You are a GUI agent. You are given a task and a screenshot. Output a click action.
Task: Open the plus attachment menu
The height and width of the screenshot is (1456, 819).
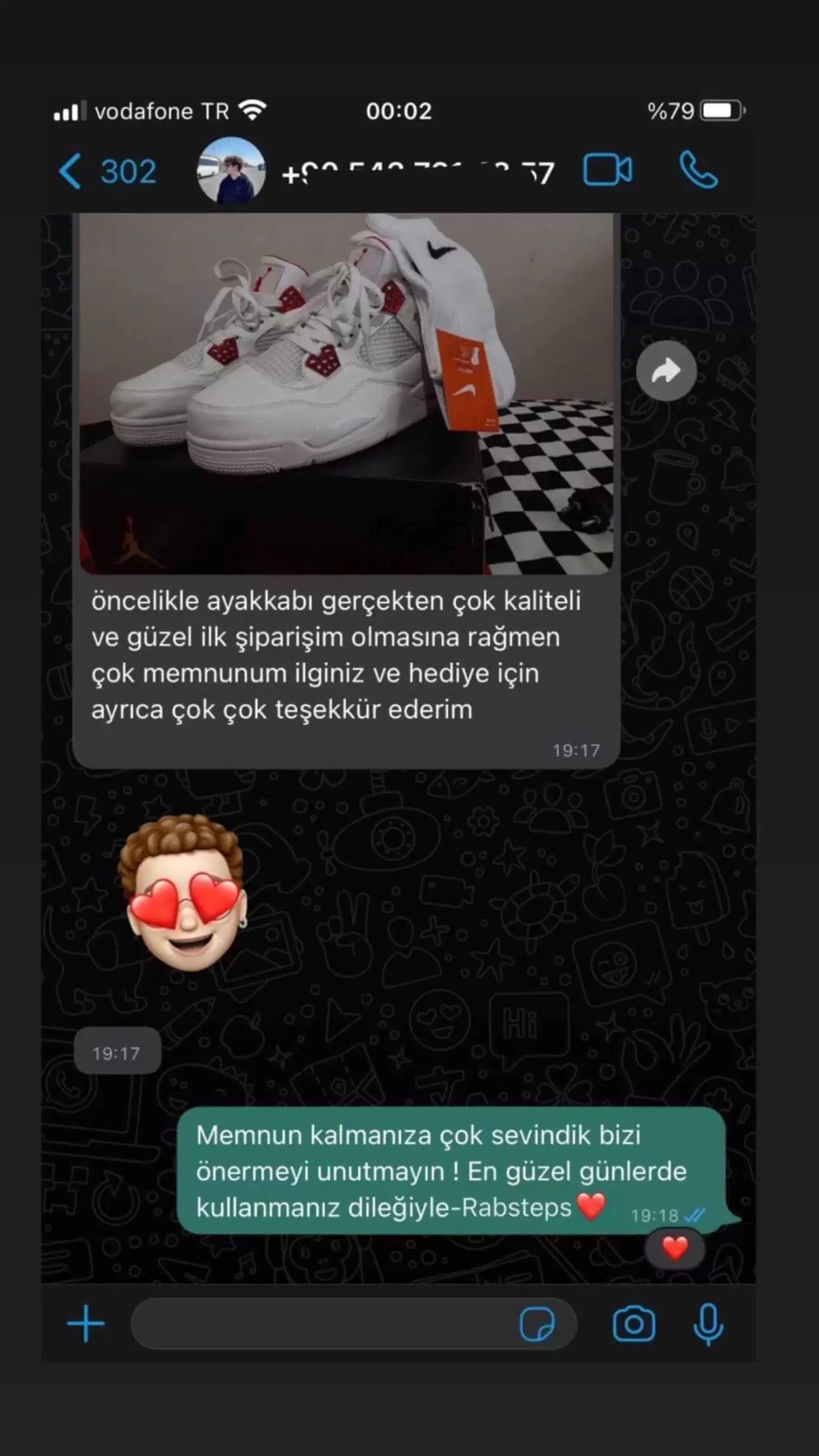coord(86,1325)
